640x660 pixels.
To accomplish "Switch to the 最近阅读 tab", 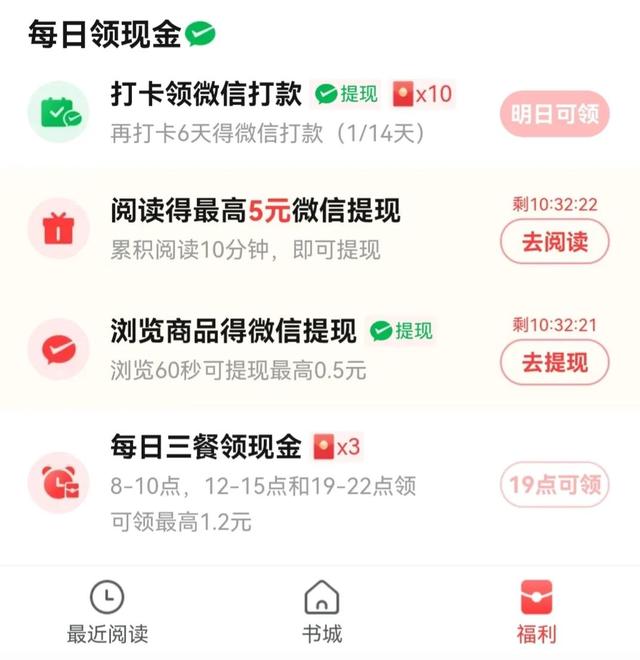I will click(x=107, y=613).
